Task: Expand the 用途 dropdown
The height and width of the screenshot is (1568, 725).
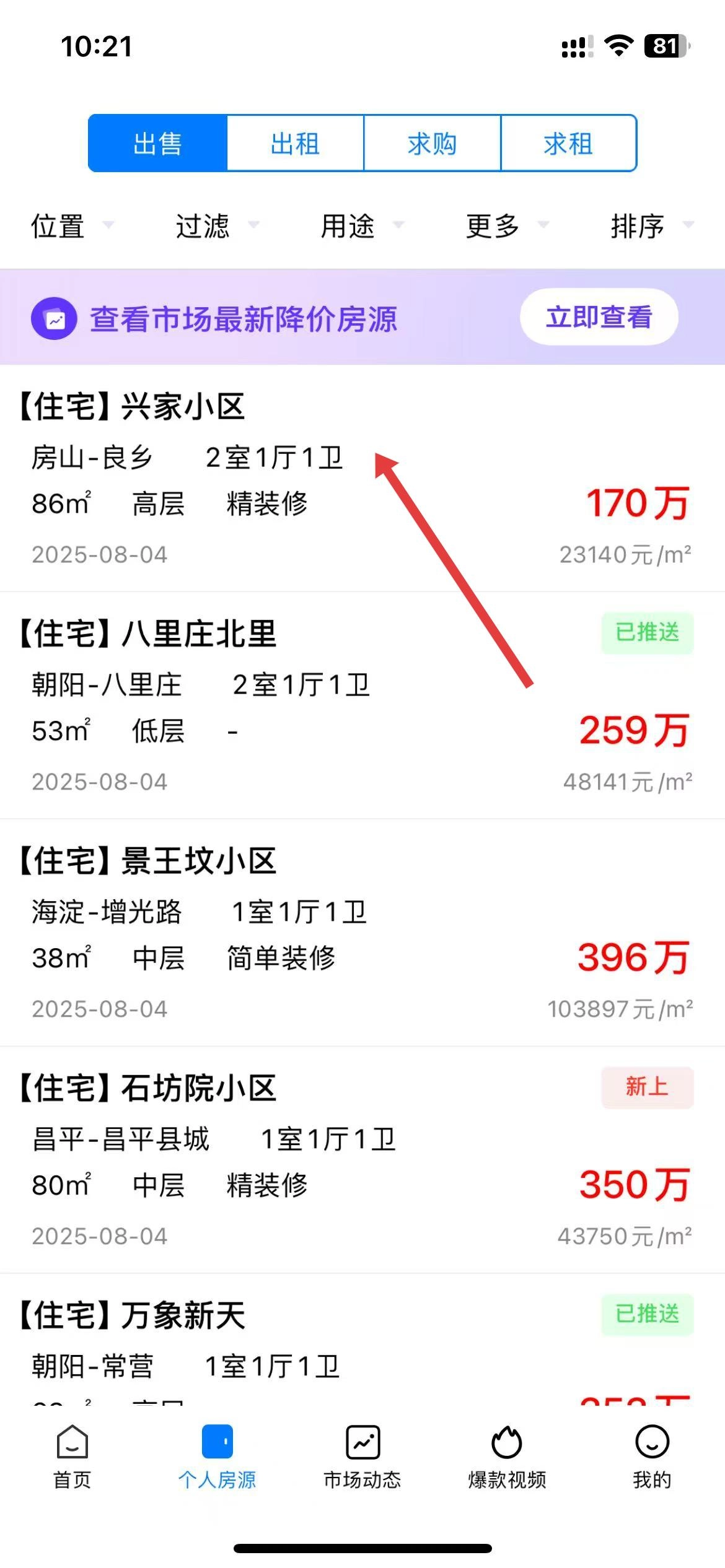Action: 361,226
